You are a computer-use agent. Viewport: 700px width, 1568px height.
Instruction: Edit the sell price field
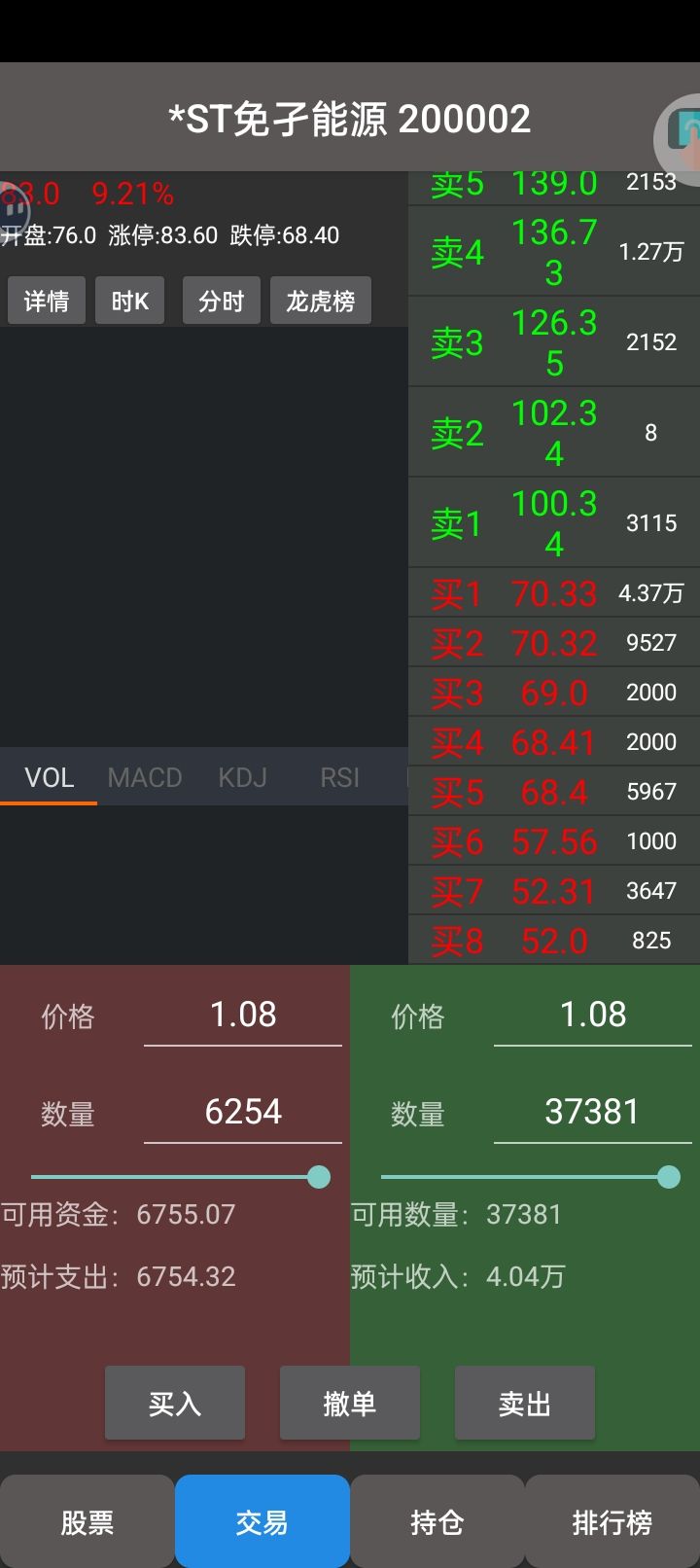coord(593,1016)
